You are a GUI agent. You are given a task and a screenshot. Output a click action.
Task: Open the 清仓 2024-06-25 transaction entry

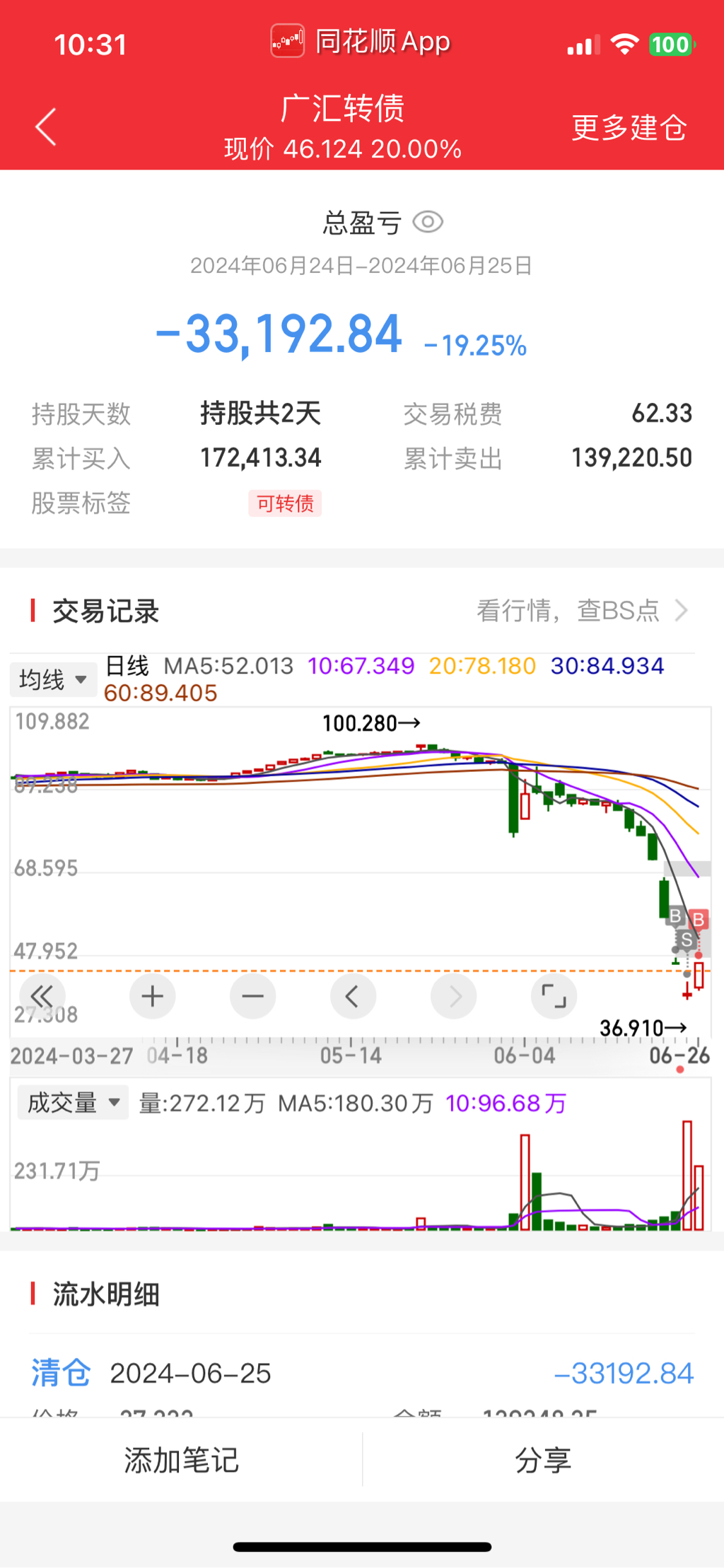pos(362,1374)
